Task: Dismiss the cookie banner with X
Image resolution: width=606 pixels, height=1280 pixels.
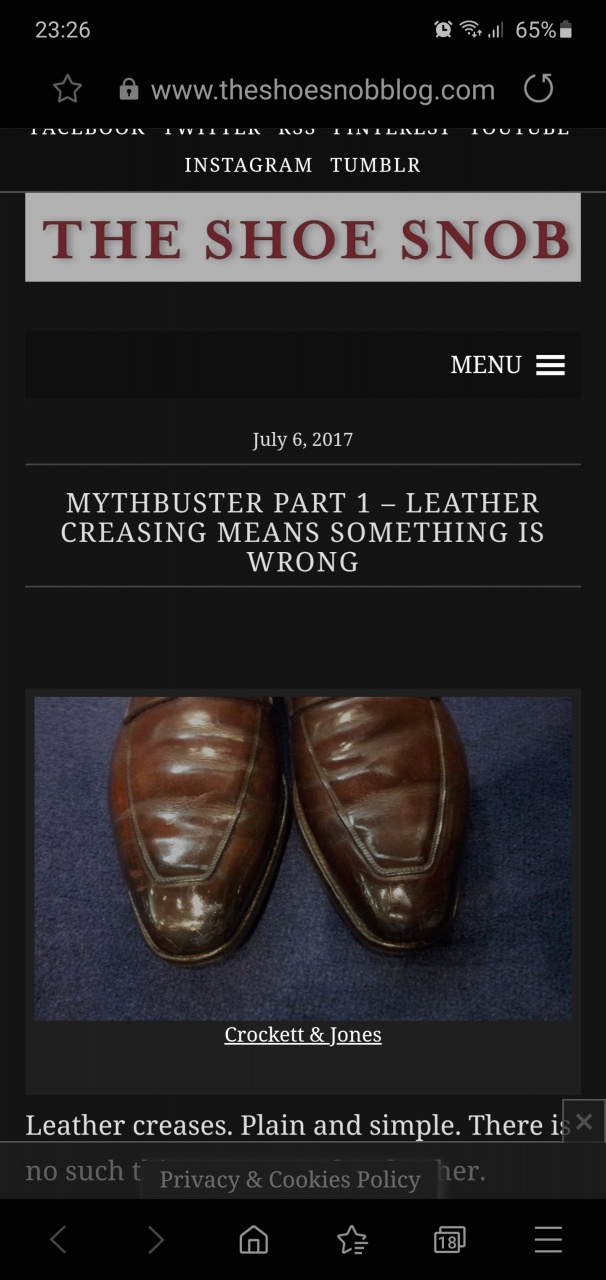Action: pyautogui.click(x=584, y=1122)
